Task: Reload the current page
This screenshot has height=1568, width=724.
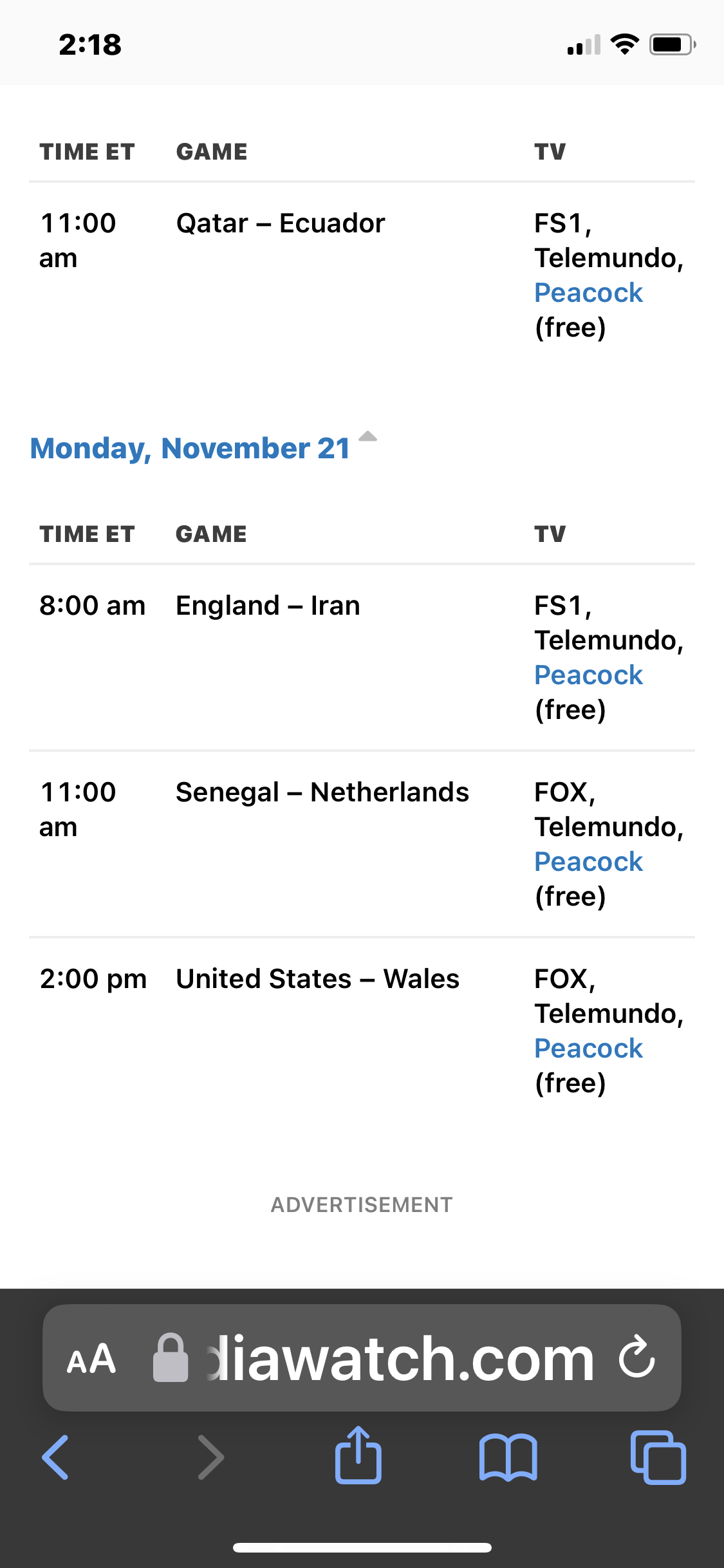Action: click(x=636, y=1357)
